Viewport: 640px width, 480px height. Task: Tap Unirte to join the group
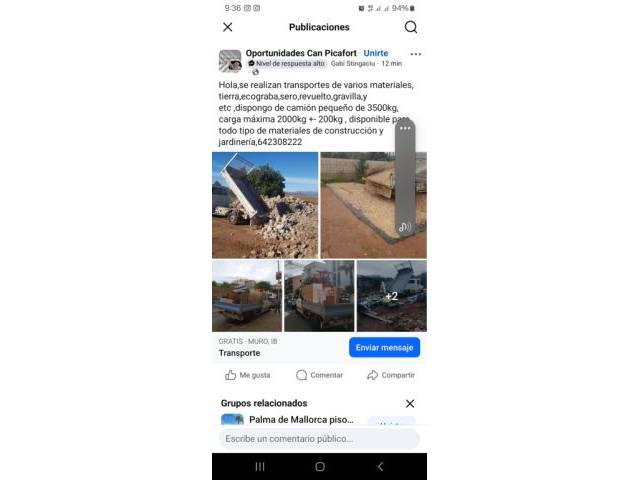coord(376,53)
